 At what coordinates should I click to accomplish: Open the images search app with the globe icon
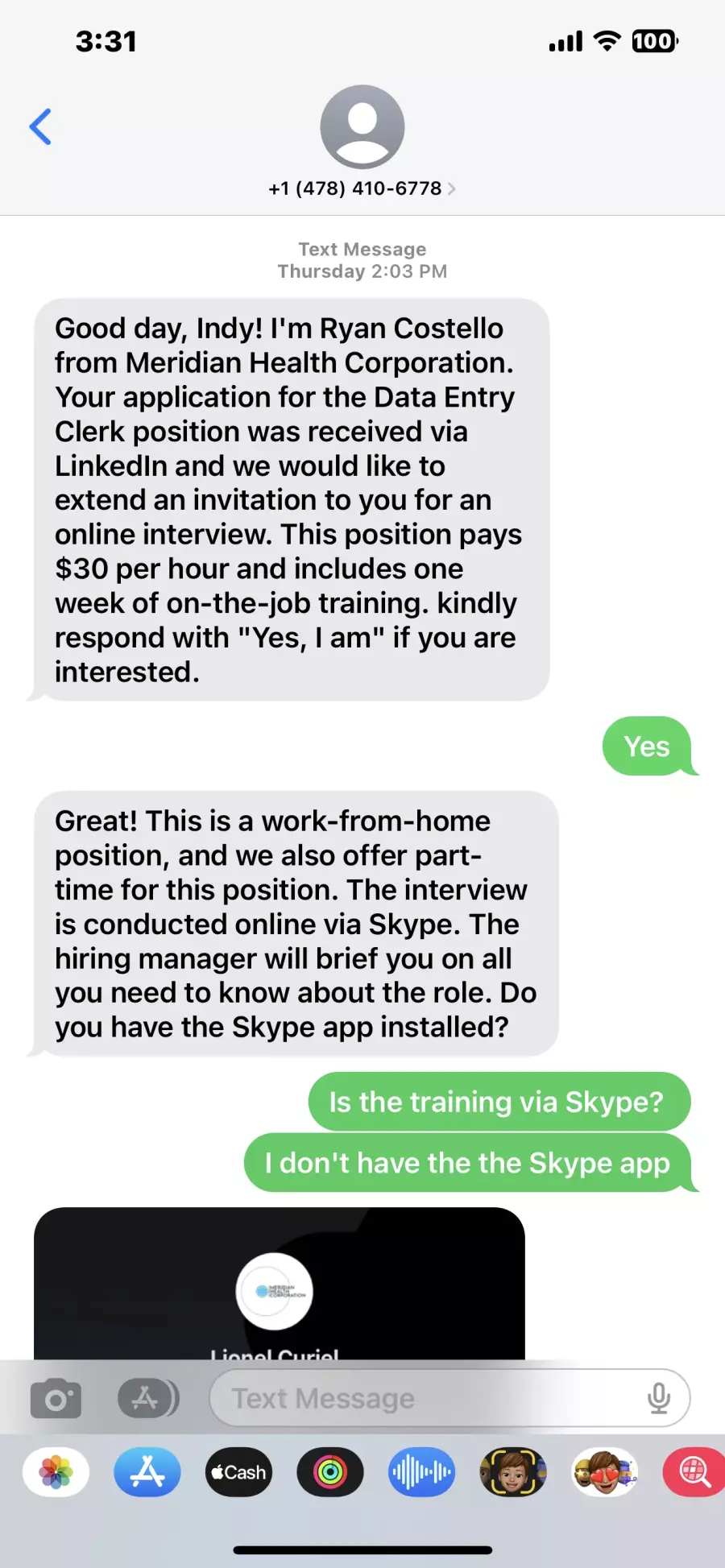click(694, 1472)
